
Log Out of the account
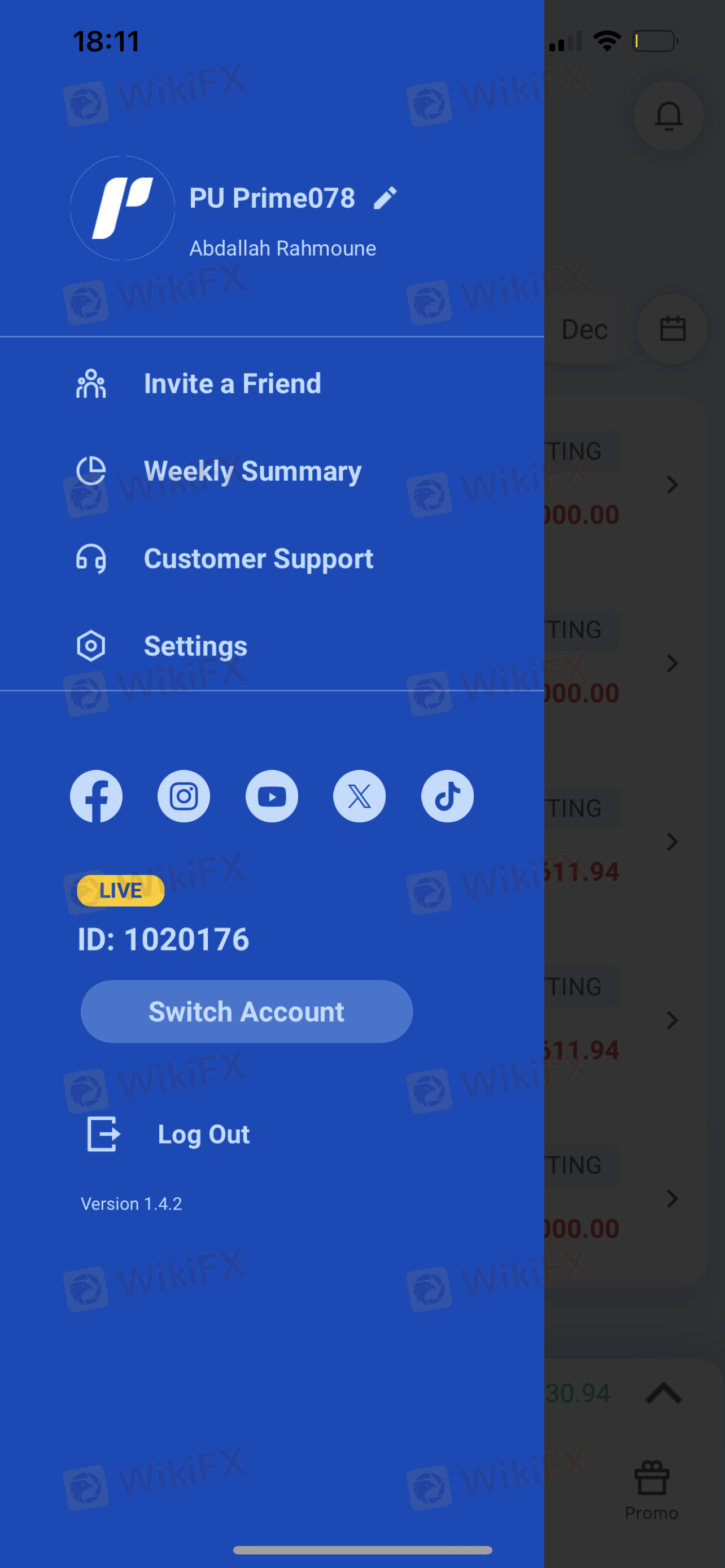[x=169, y=1135]
